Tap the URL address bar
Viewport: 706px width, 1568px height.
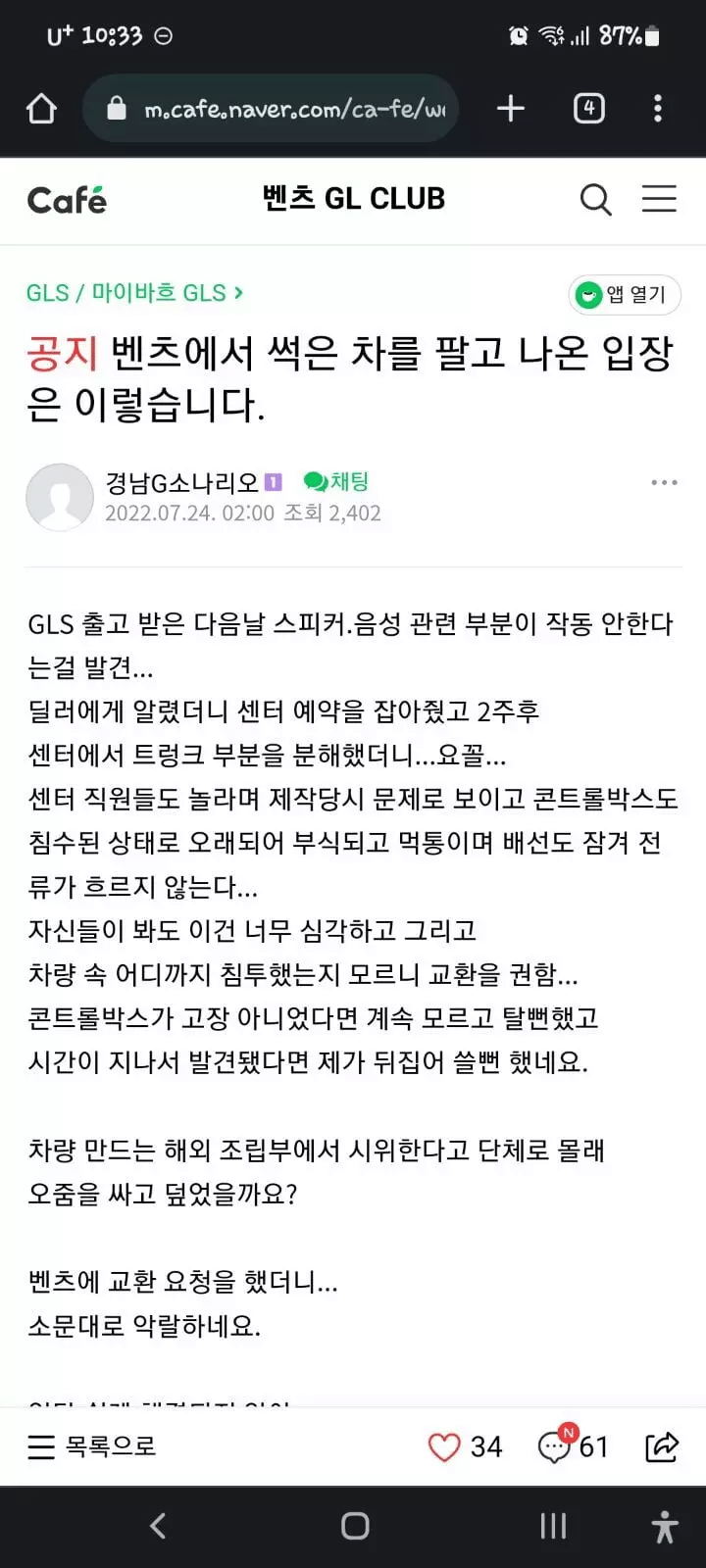click(x=284, y=109)
